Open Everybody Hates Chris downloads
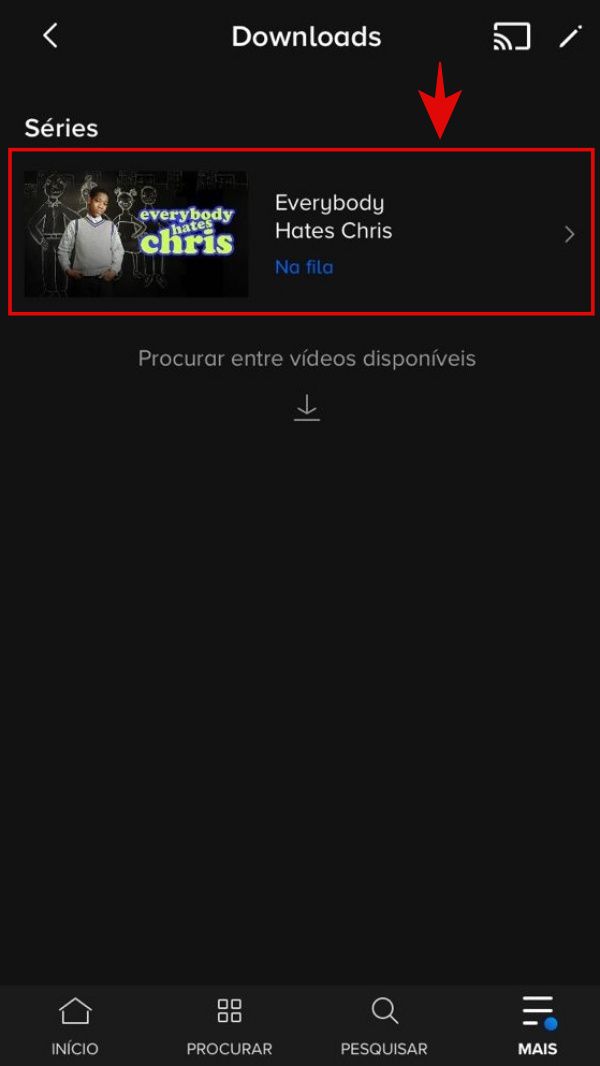This screenshot has height=1066, width=600. tap(302, 233)
